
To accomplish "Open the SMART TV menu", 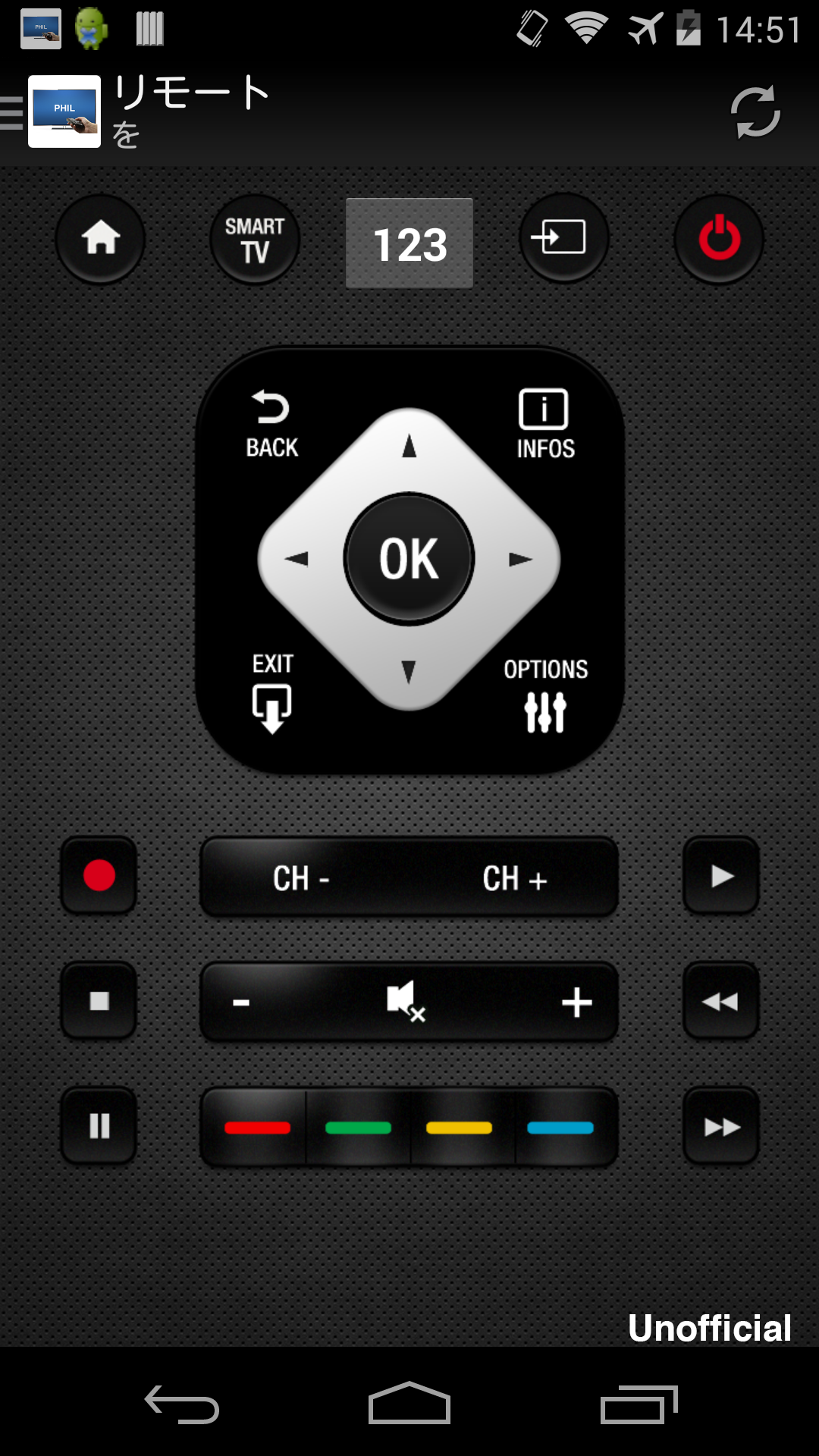I will tap(253, 240).
